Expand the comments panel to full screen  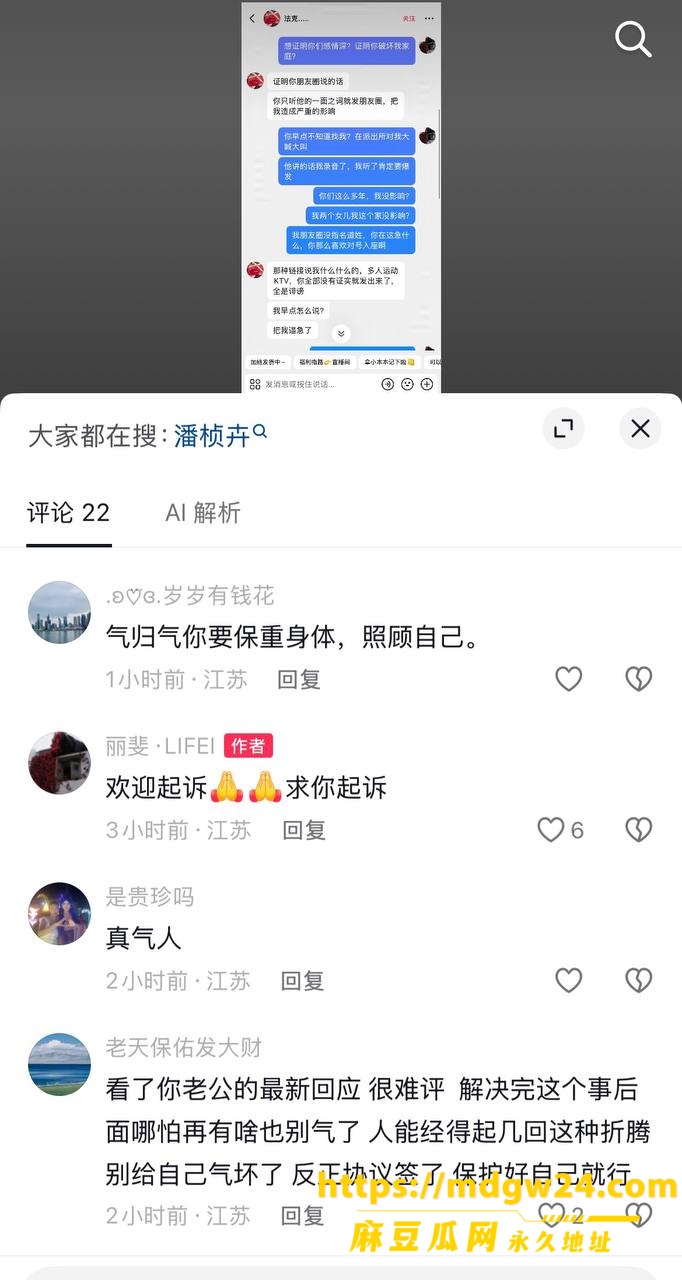(x=564, y=429)
